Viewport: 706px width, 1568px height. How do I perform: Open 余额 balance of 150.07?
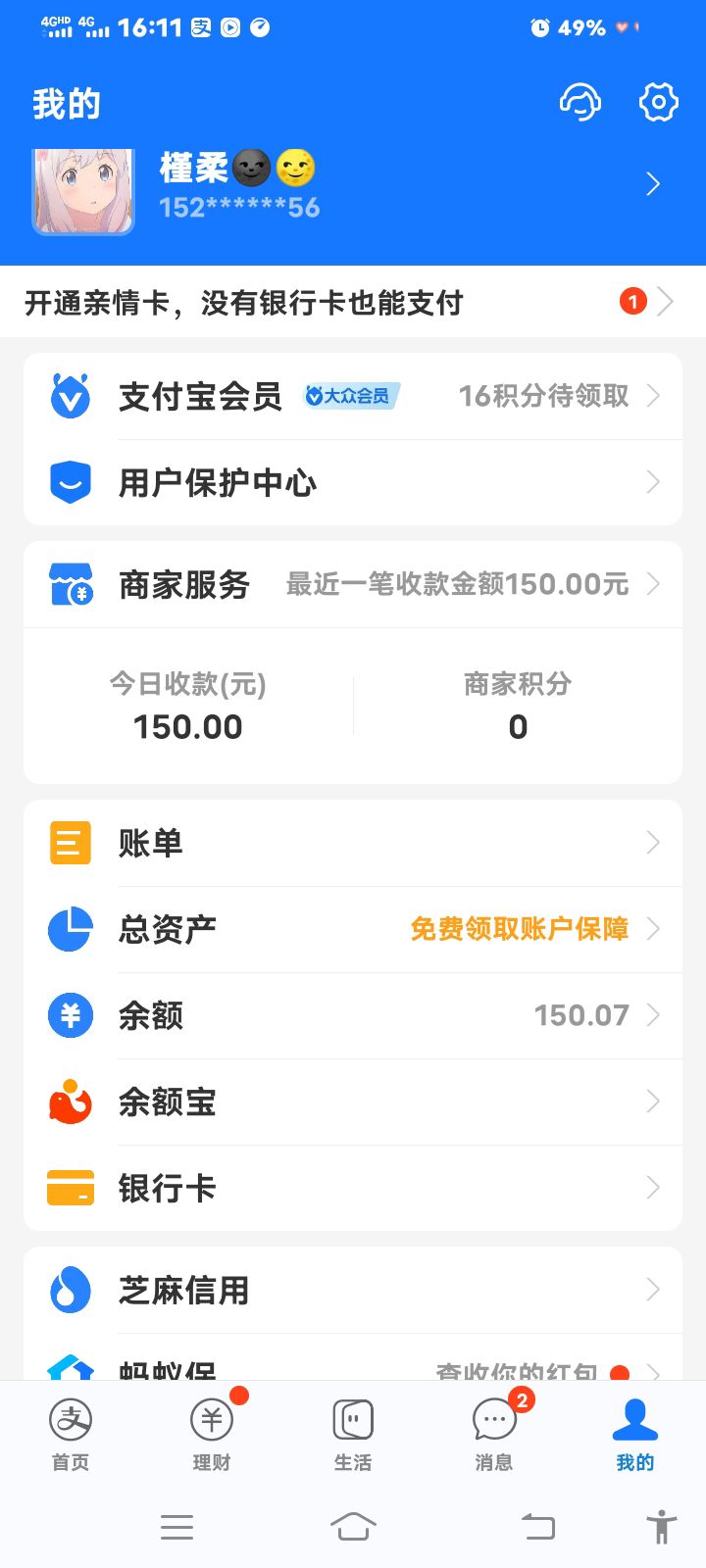pyautogui.click(x=353, y=1015)
